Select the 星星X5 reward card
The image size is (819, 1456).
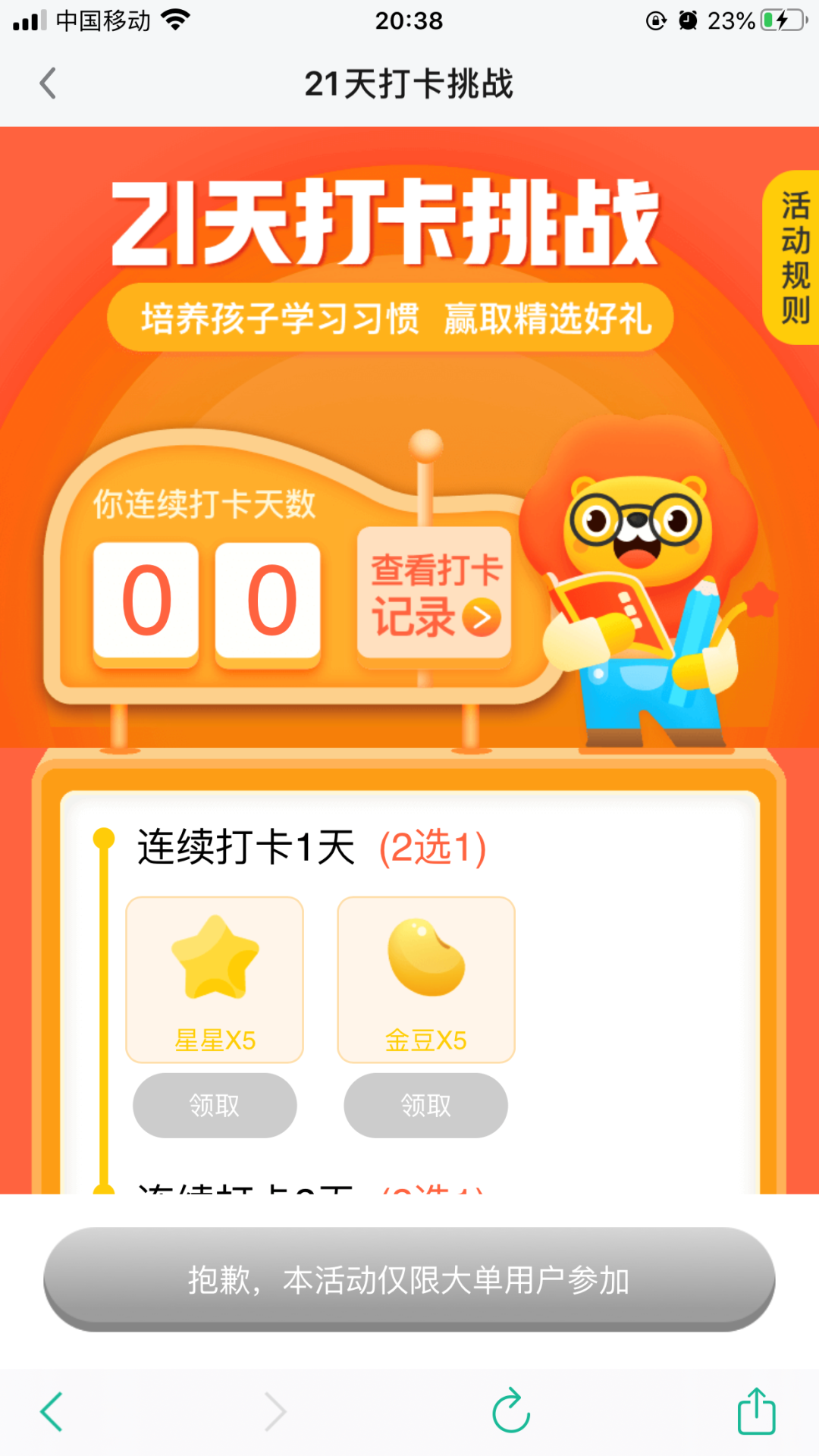pos(215,979)
